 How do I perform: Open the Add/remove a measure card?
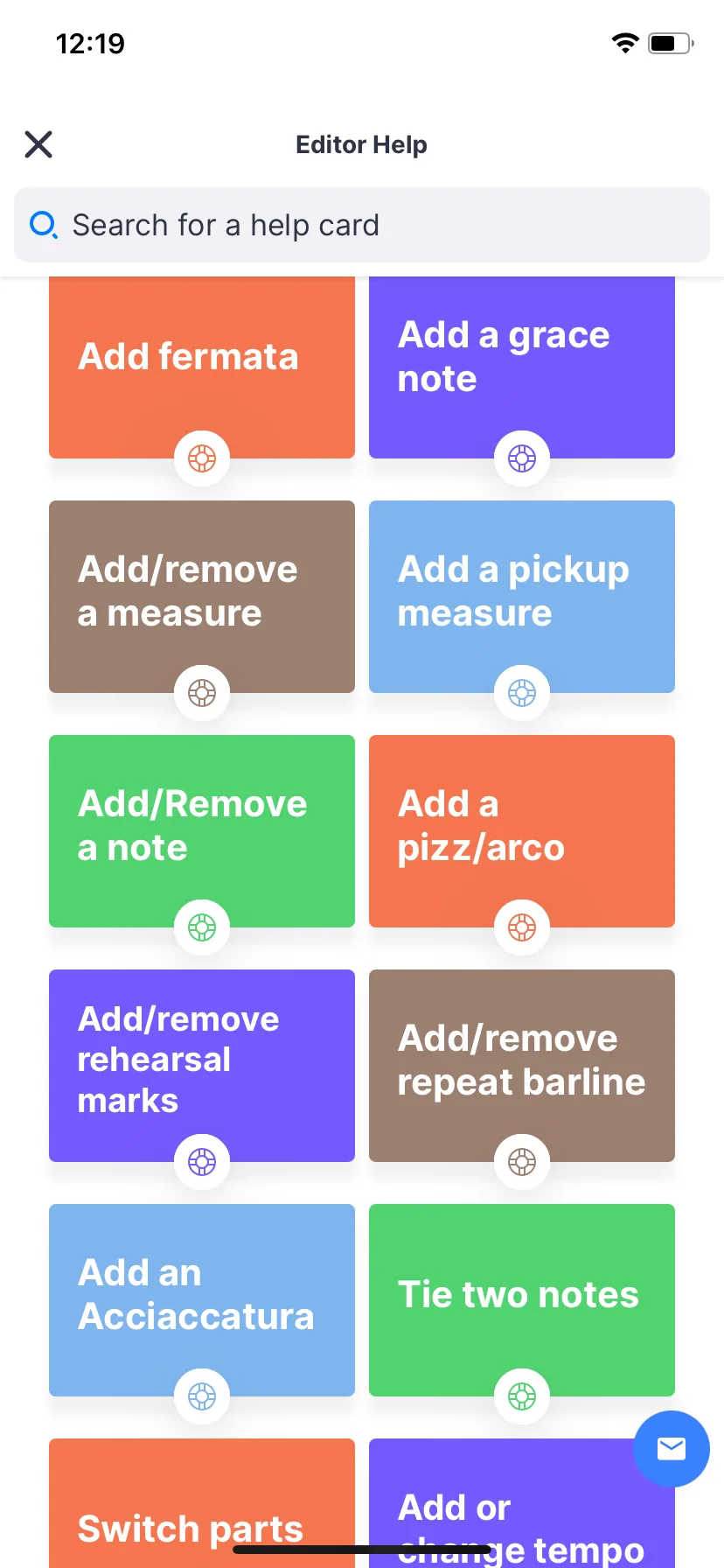(x=202, y=595)
